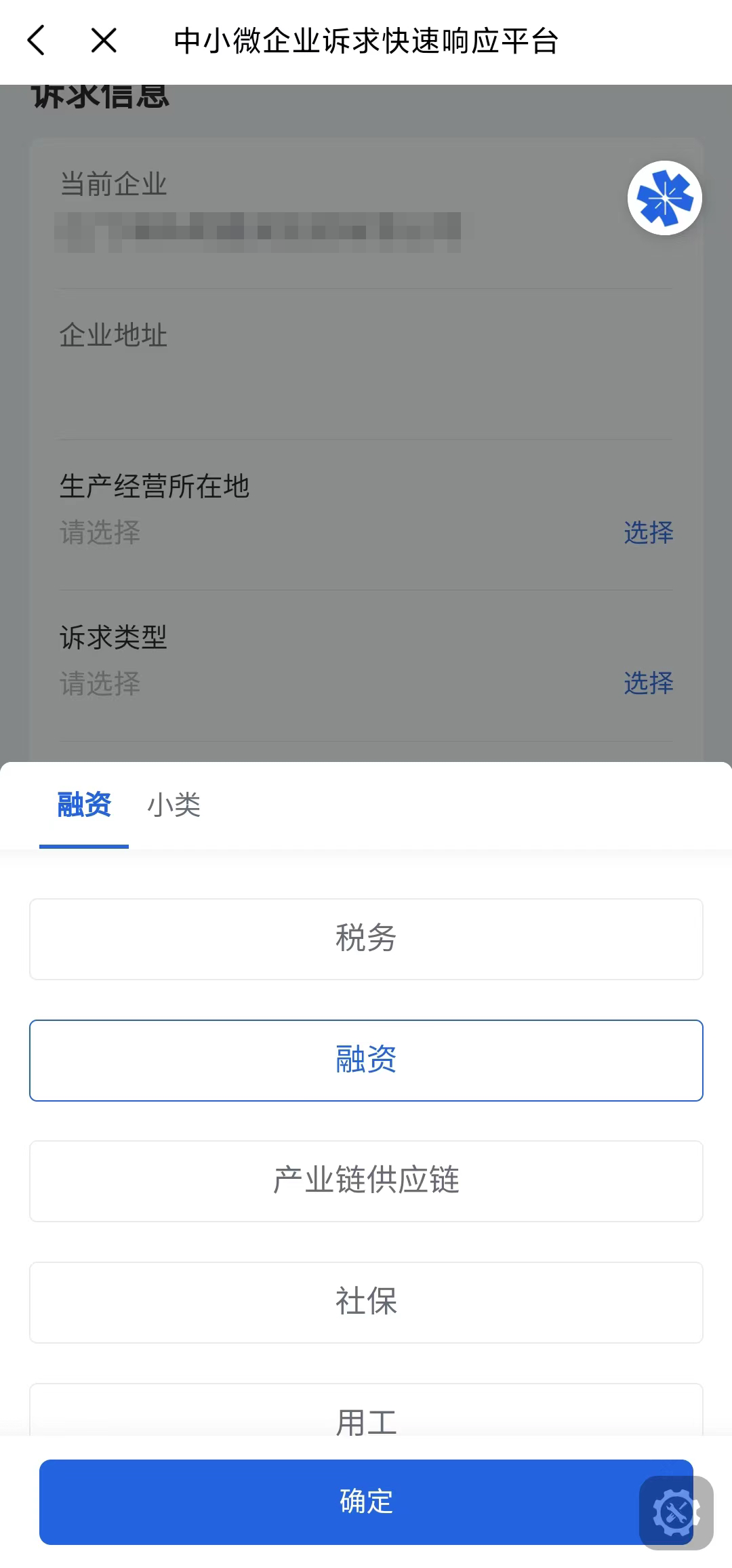Click the 中小微企业诉求快速响应平台 title text
This screenshot has height=1568, width=732.
[x=366, y=41]
